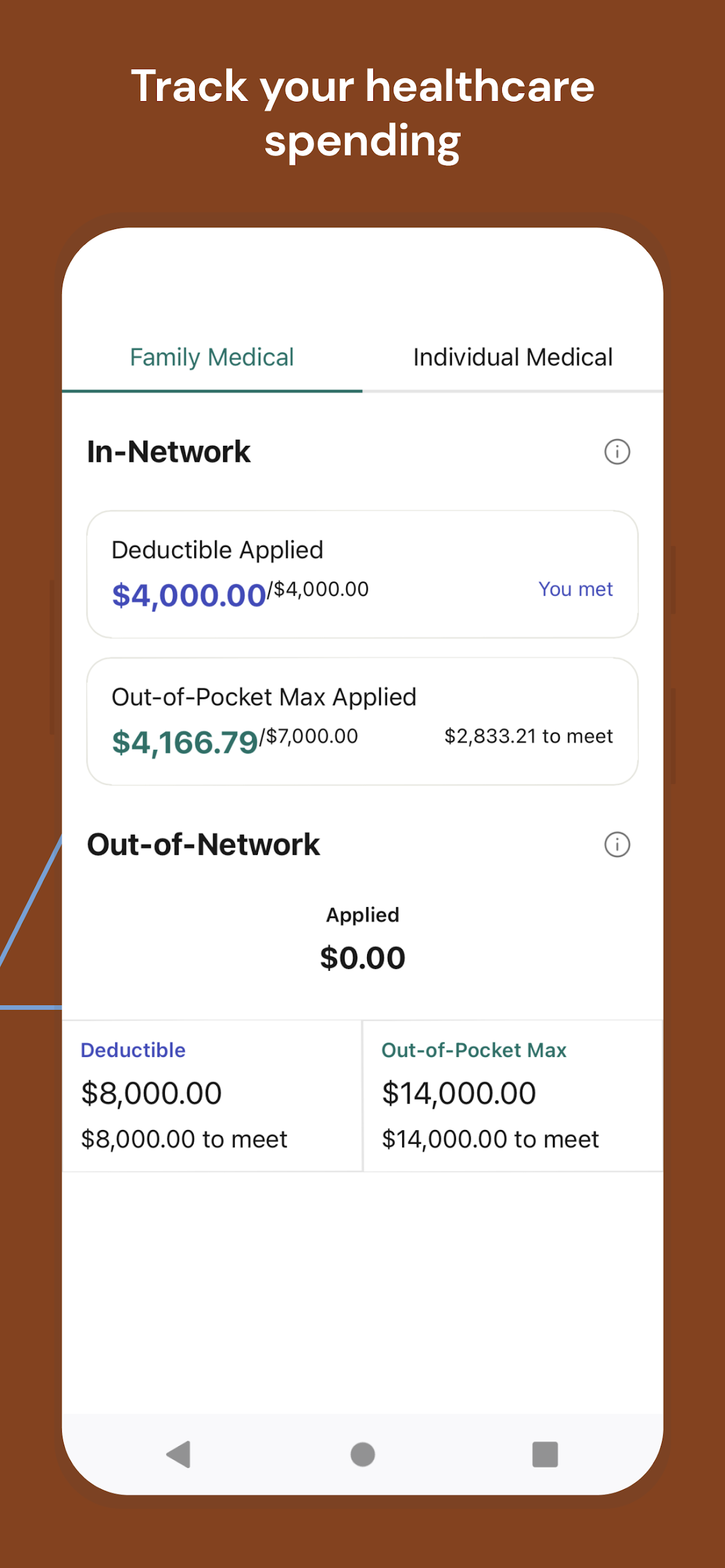This screenshot has height=1568, width=725.
Task: Select the info icon next to Out-of-Network
Action: (617, 845)
